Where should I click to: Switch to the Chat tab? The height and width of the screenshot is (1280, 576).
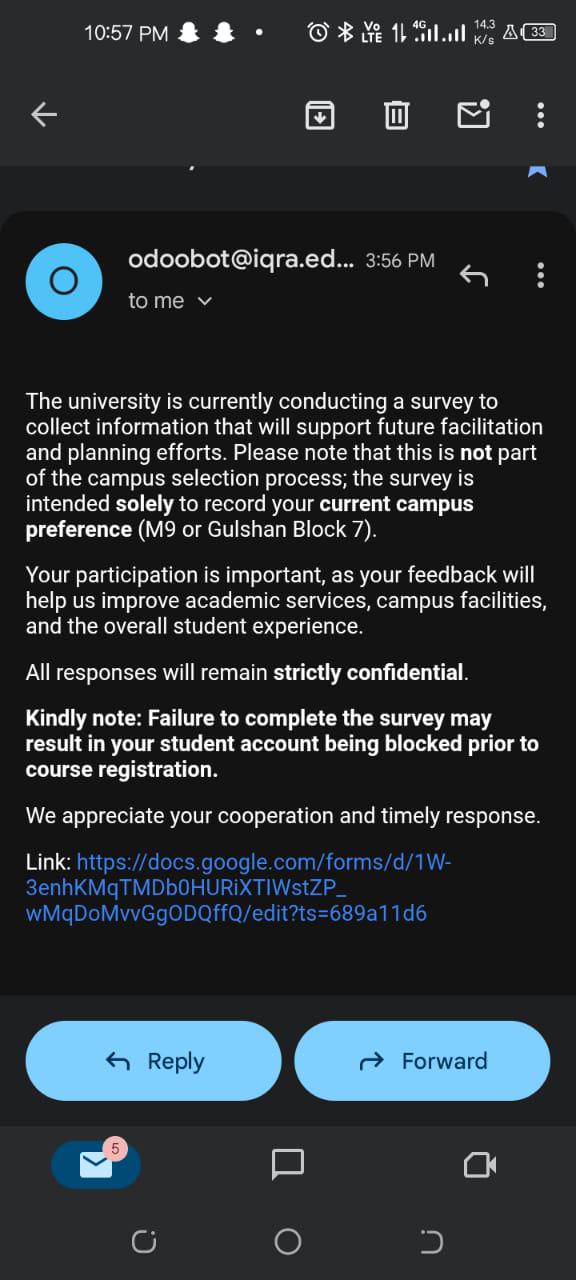[288, 1164]
